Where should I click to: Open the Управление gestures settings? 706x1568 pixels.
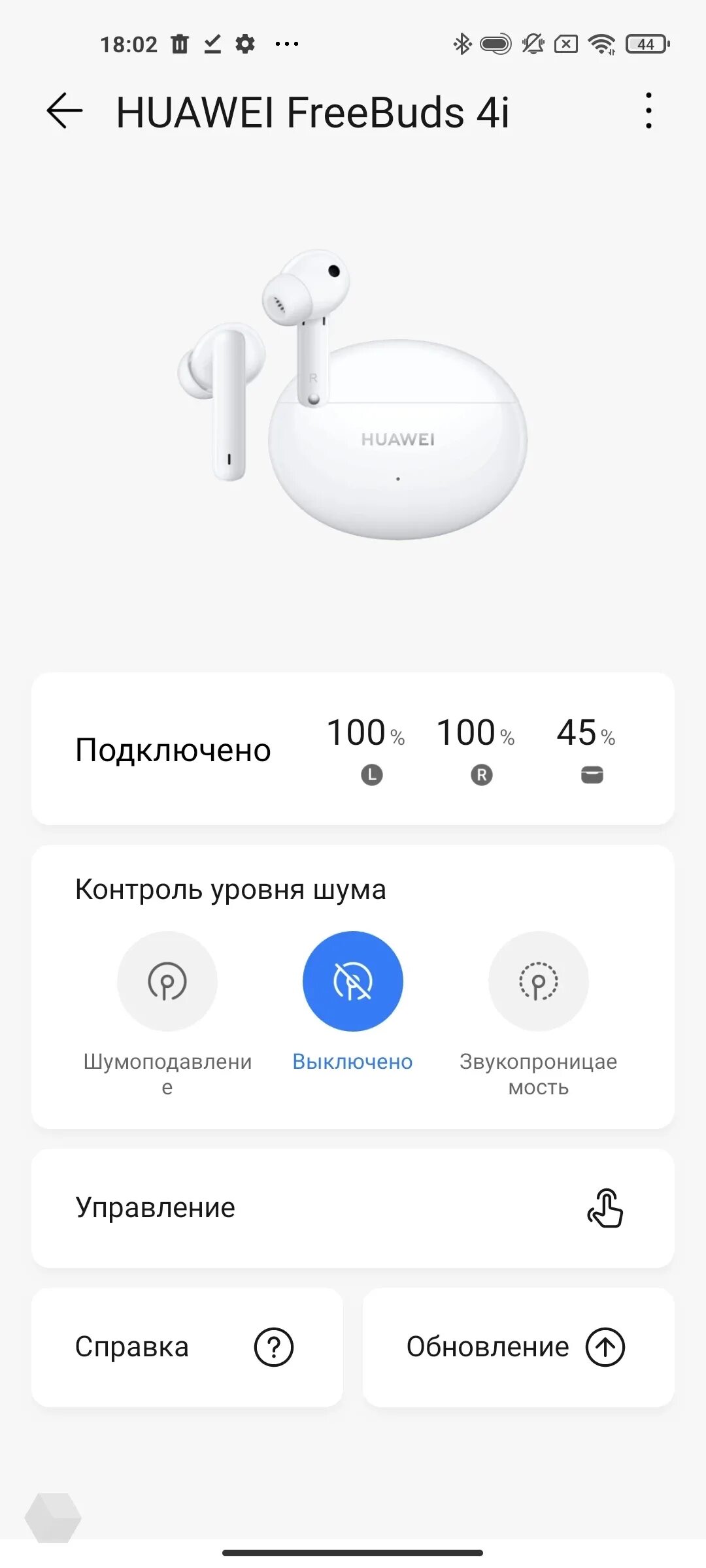[353, 1208]
